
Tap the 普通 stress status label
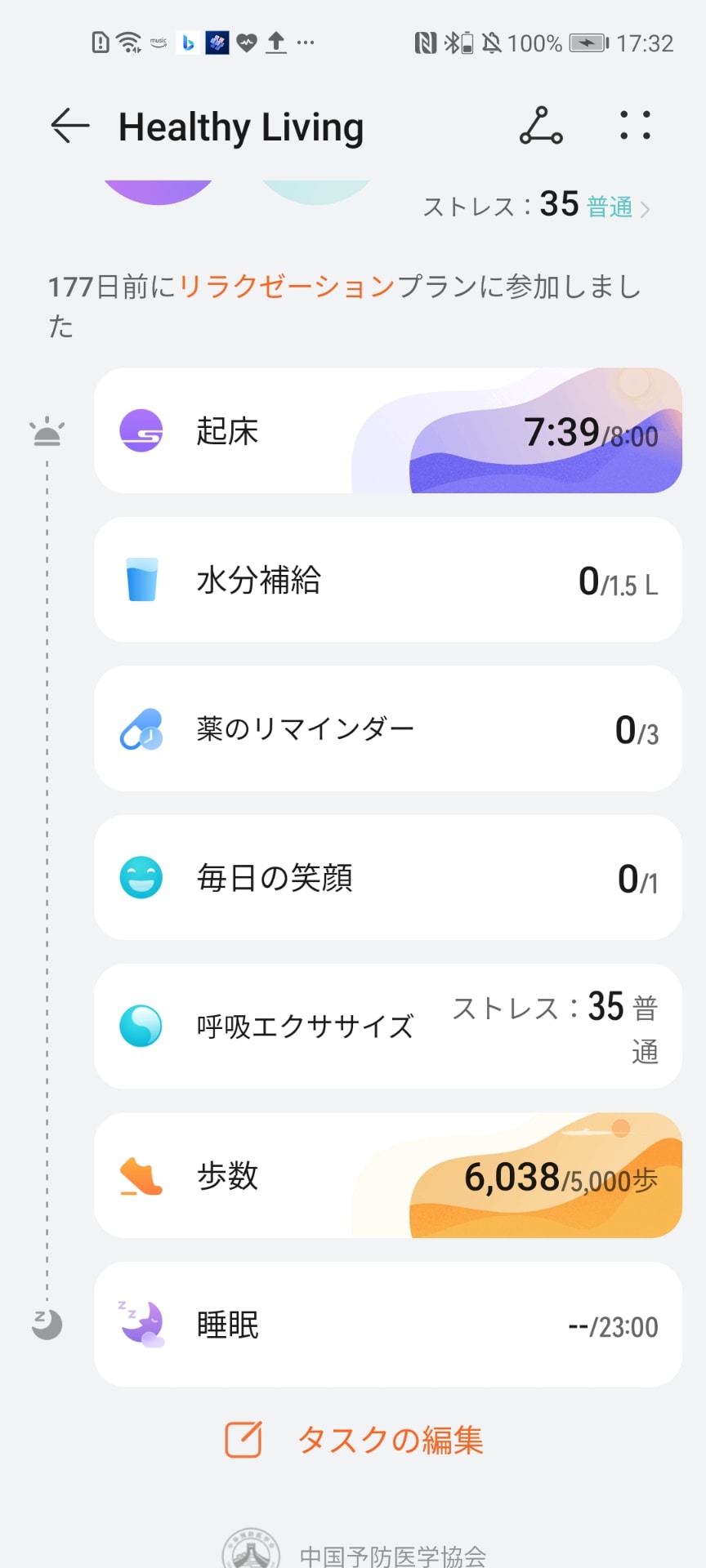point(608,207)
